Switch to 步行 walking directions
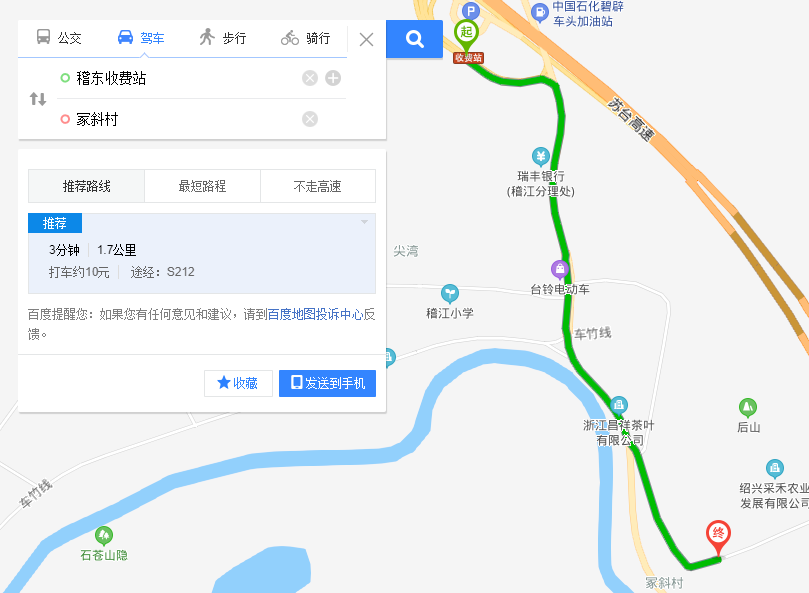This screenshot has height=593, width=809. 223,39
